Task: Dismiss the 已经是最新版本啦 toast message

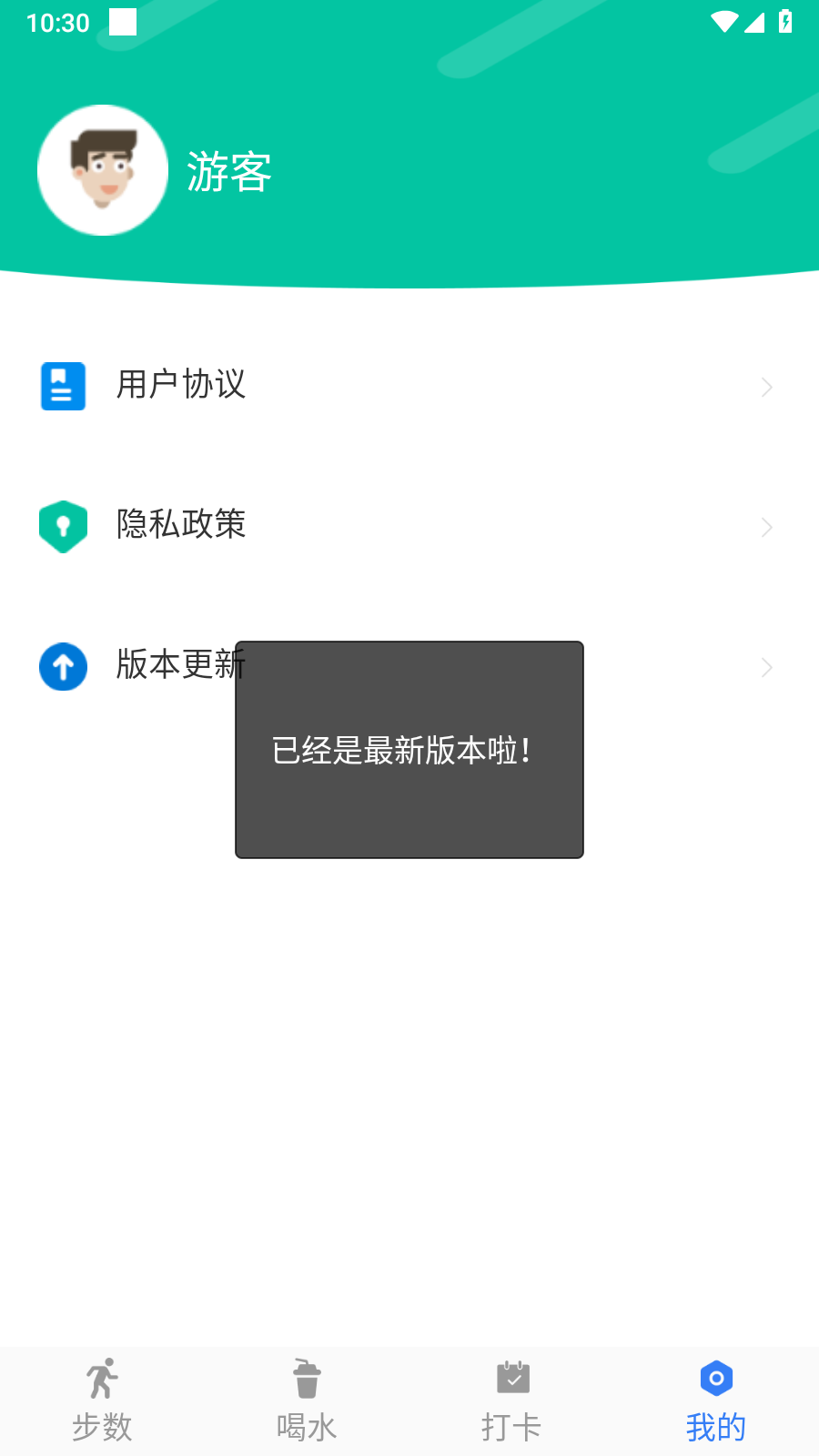Action: 409,750
